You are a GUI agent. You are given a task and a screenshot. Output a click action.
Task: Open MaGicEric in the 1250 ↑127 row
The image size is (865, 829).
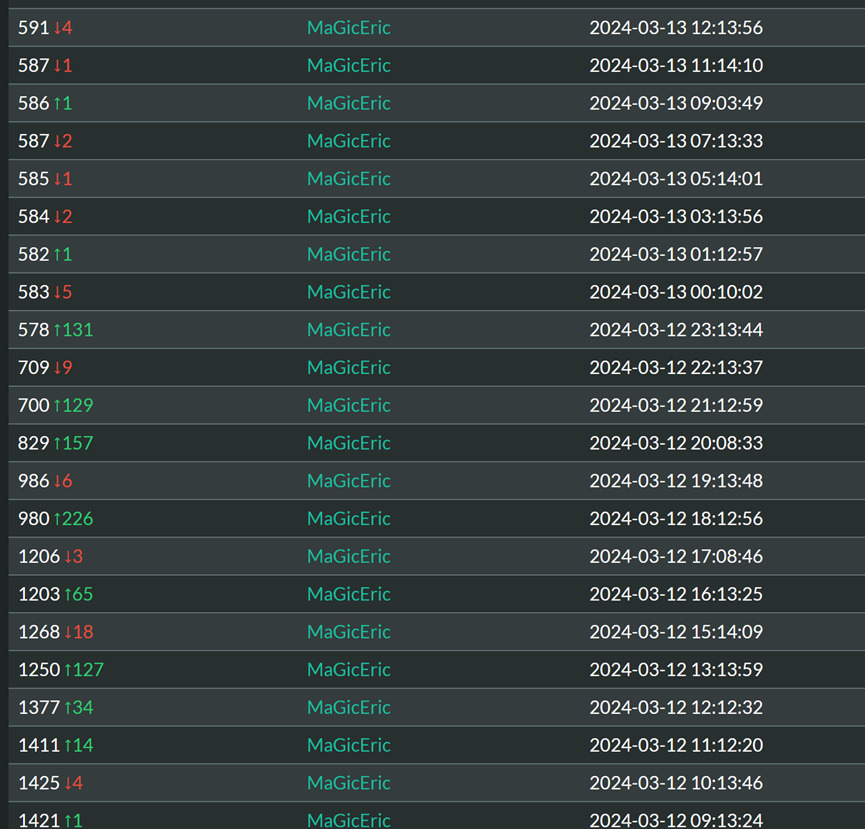348,669
